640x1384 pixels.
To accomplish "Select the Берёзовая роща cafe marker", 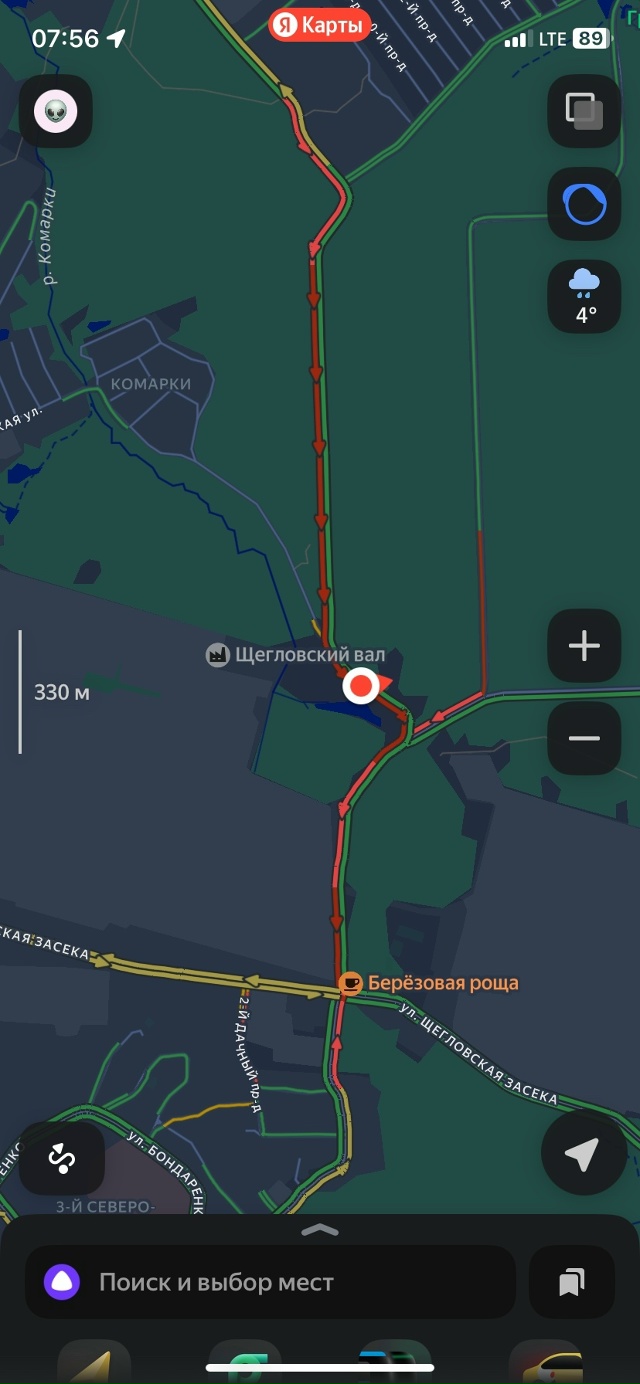I will [x=350, y=983].
